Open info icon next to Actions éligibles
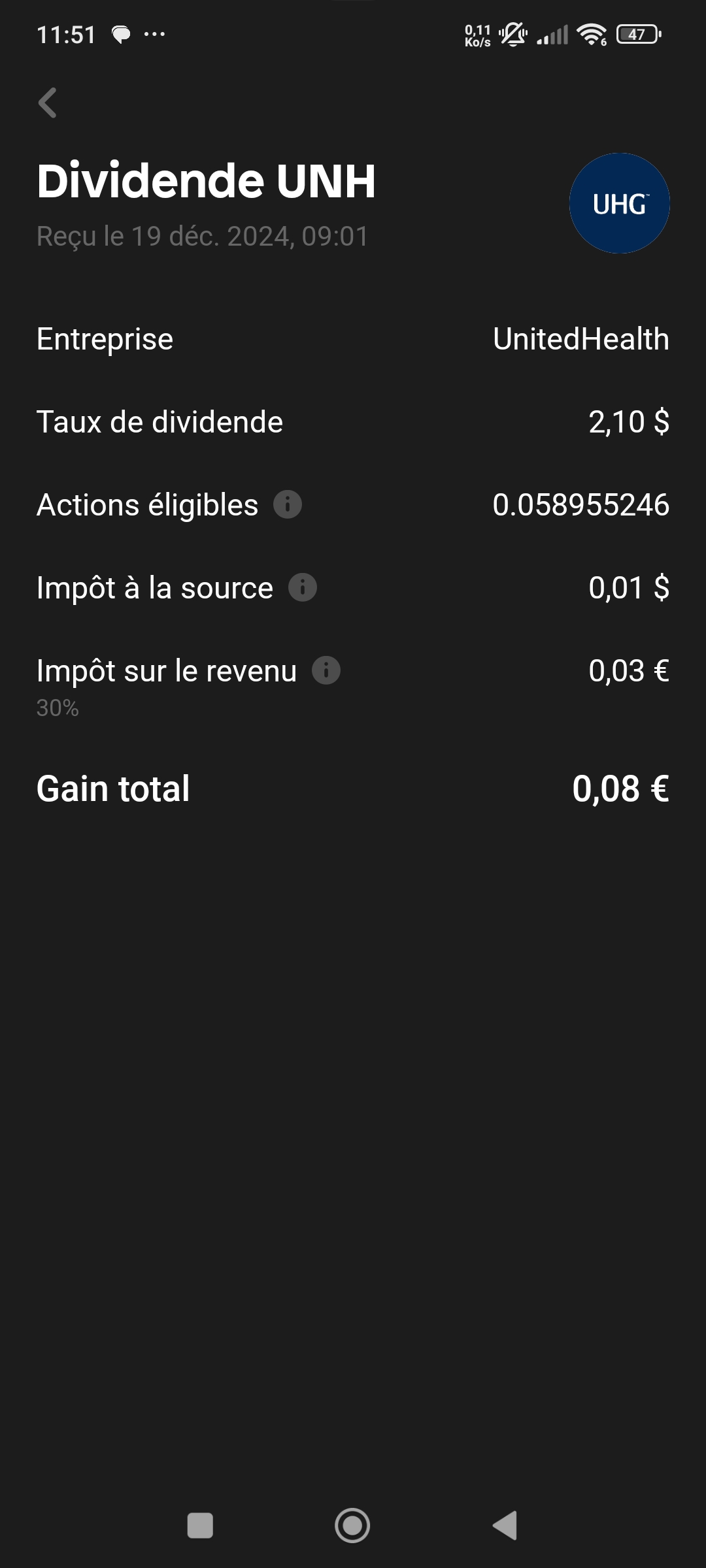 click(288, 504)
